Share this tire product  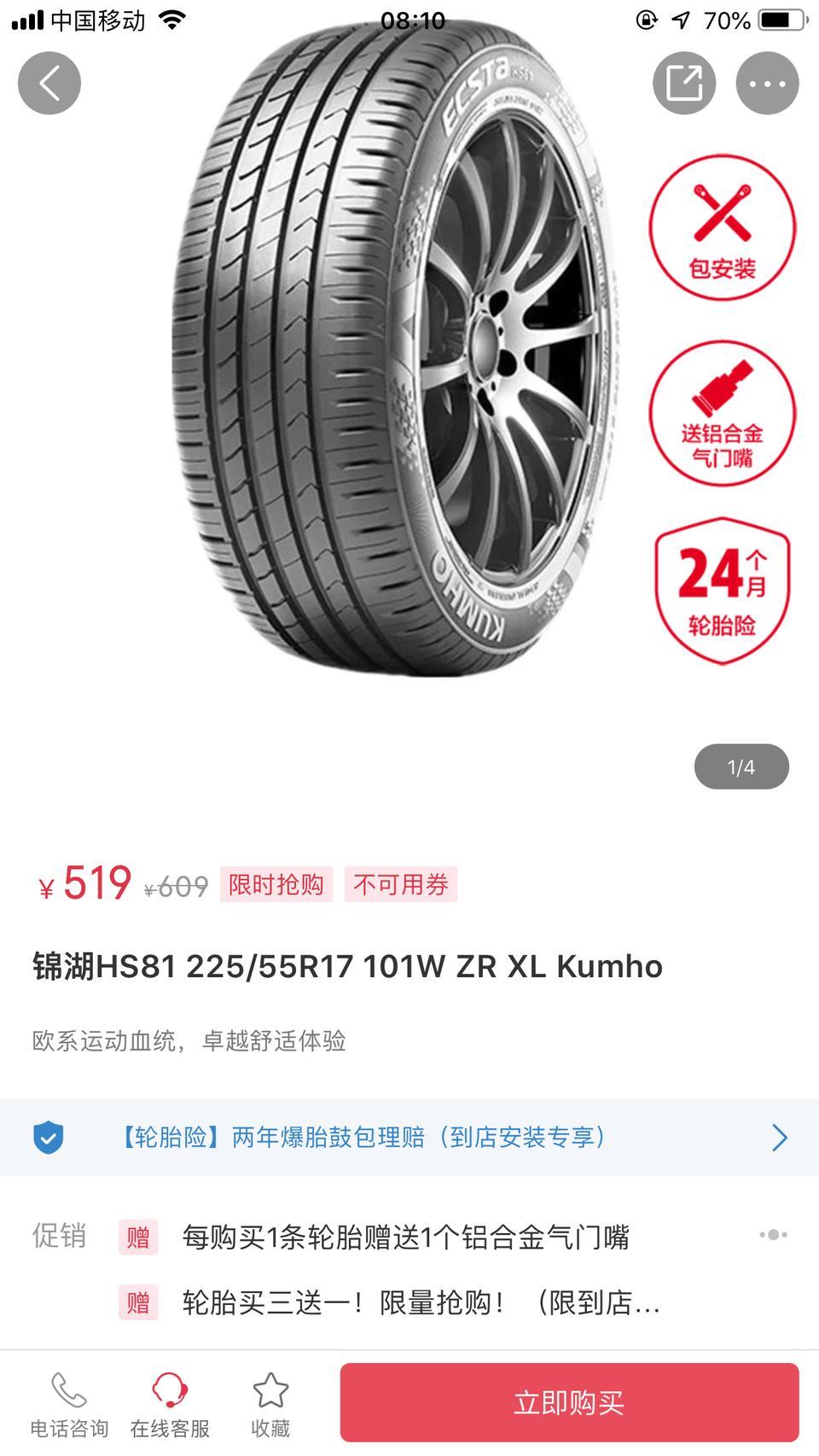[683, 83]
